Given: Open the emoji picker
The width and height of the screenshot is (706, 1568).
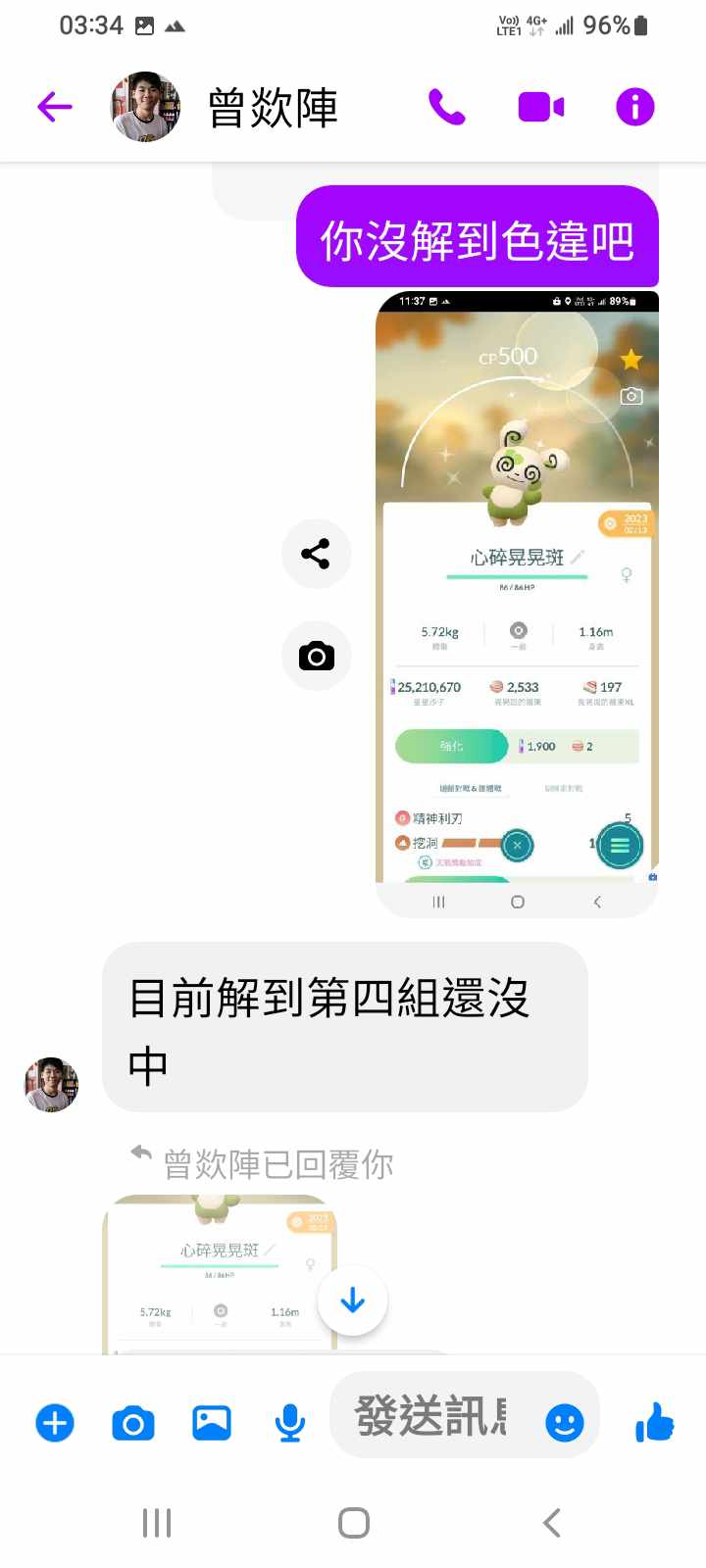Looking at the screenshot, I should pyautogui.click(x=565, y=1422).
